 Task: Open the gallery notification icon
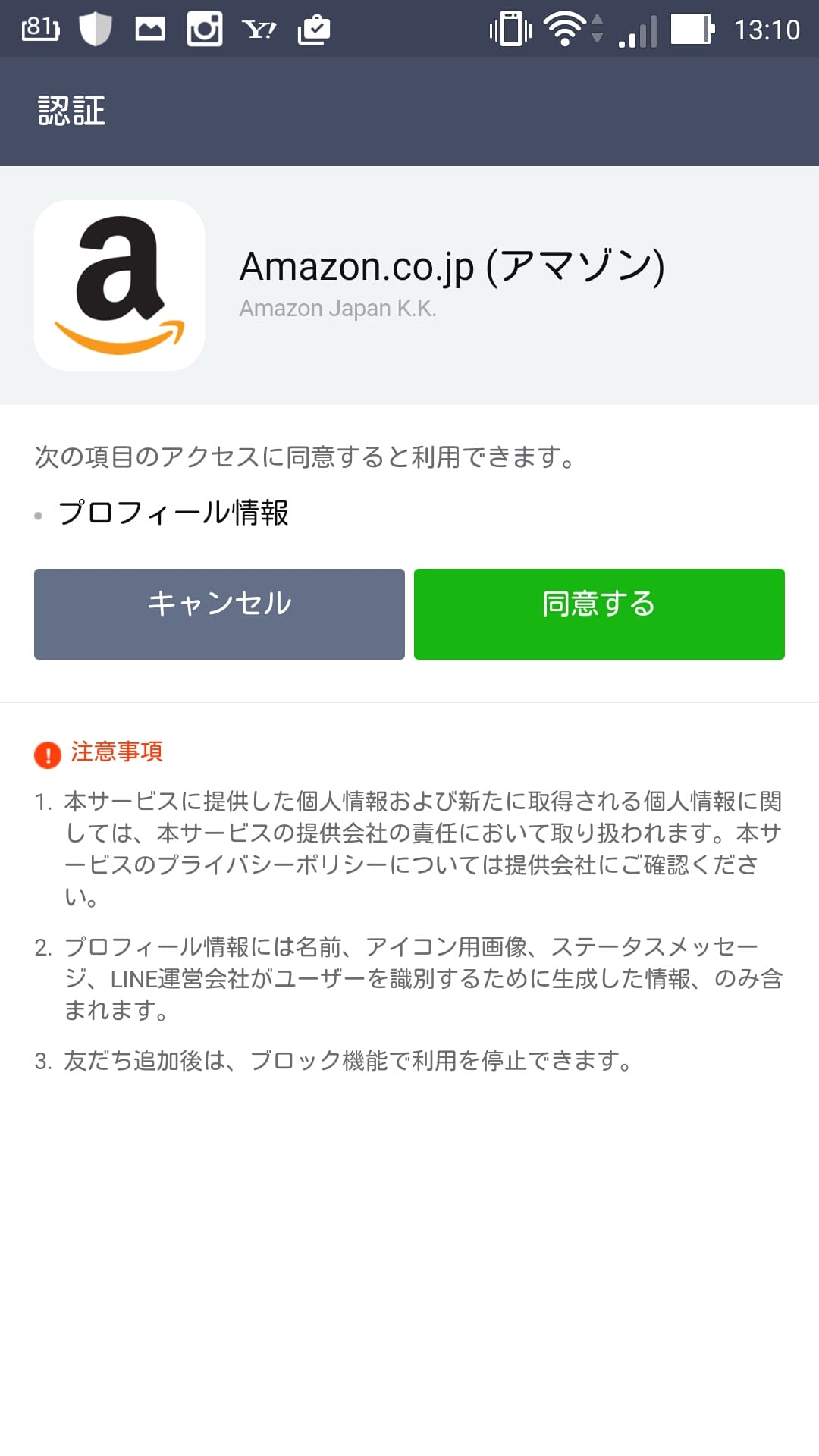148,29
